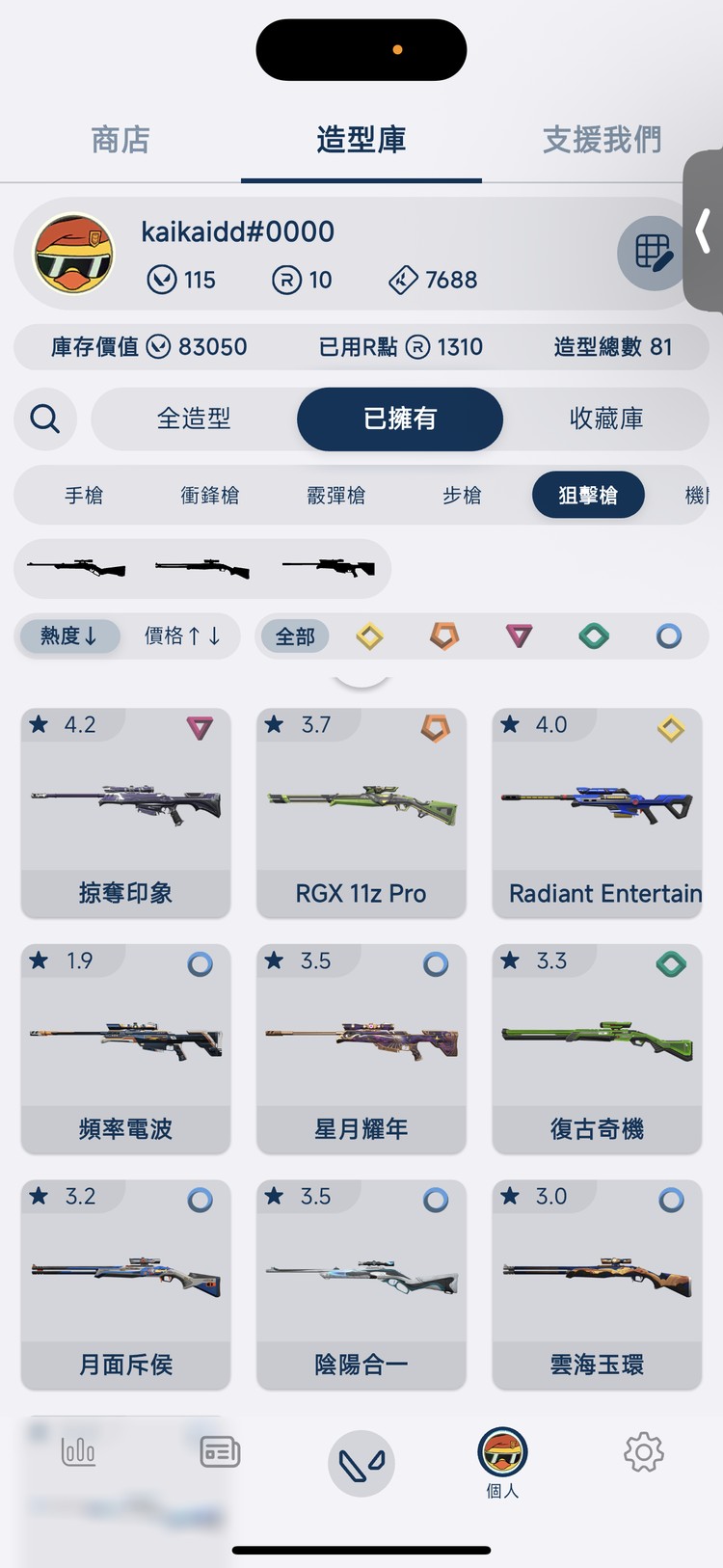Viewport: 723px width, 1568px height.
Task: Open the search magnifier
Action: [44, 419]
